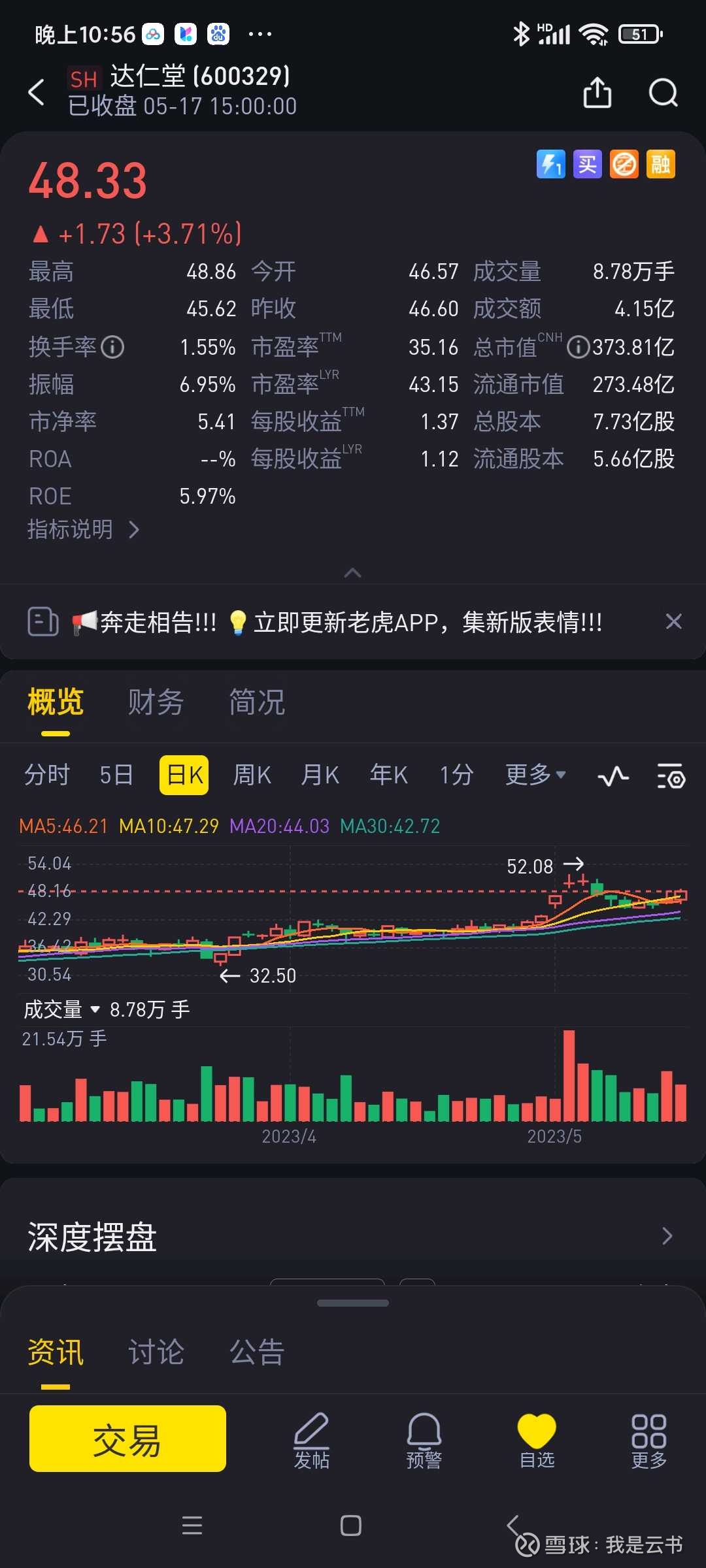Screen dimensions: 706x1568
Task: Tap the 融 margin trading icon
Action: pos(660,164)
